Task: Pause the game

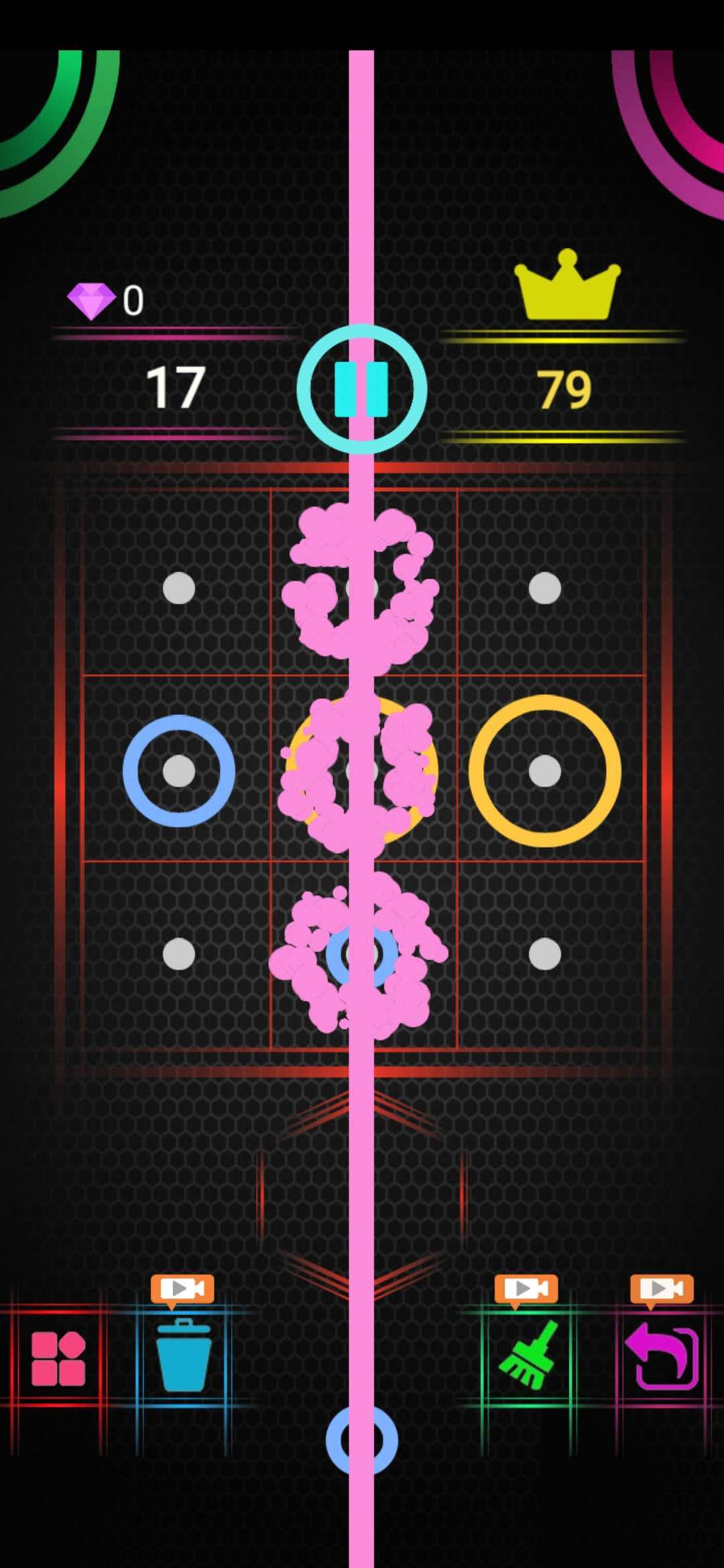Action: [x=362, y=389]
